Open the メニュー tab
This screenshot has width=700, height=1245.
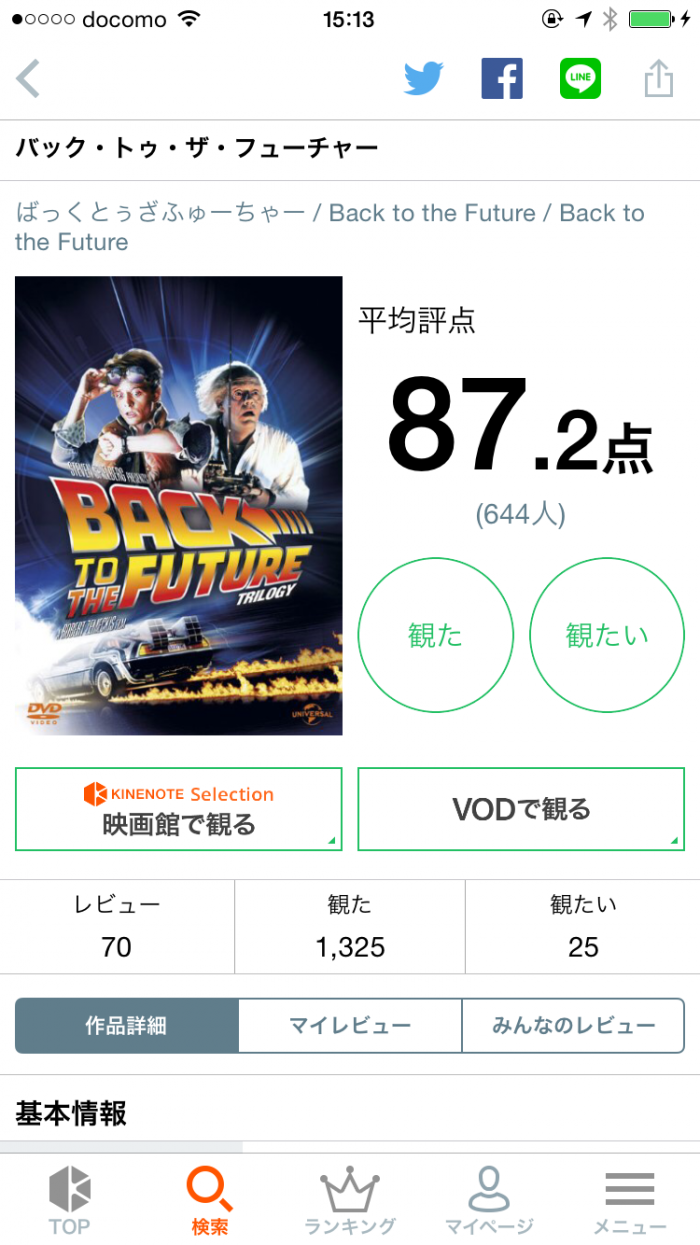pos(630,1201)
